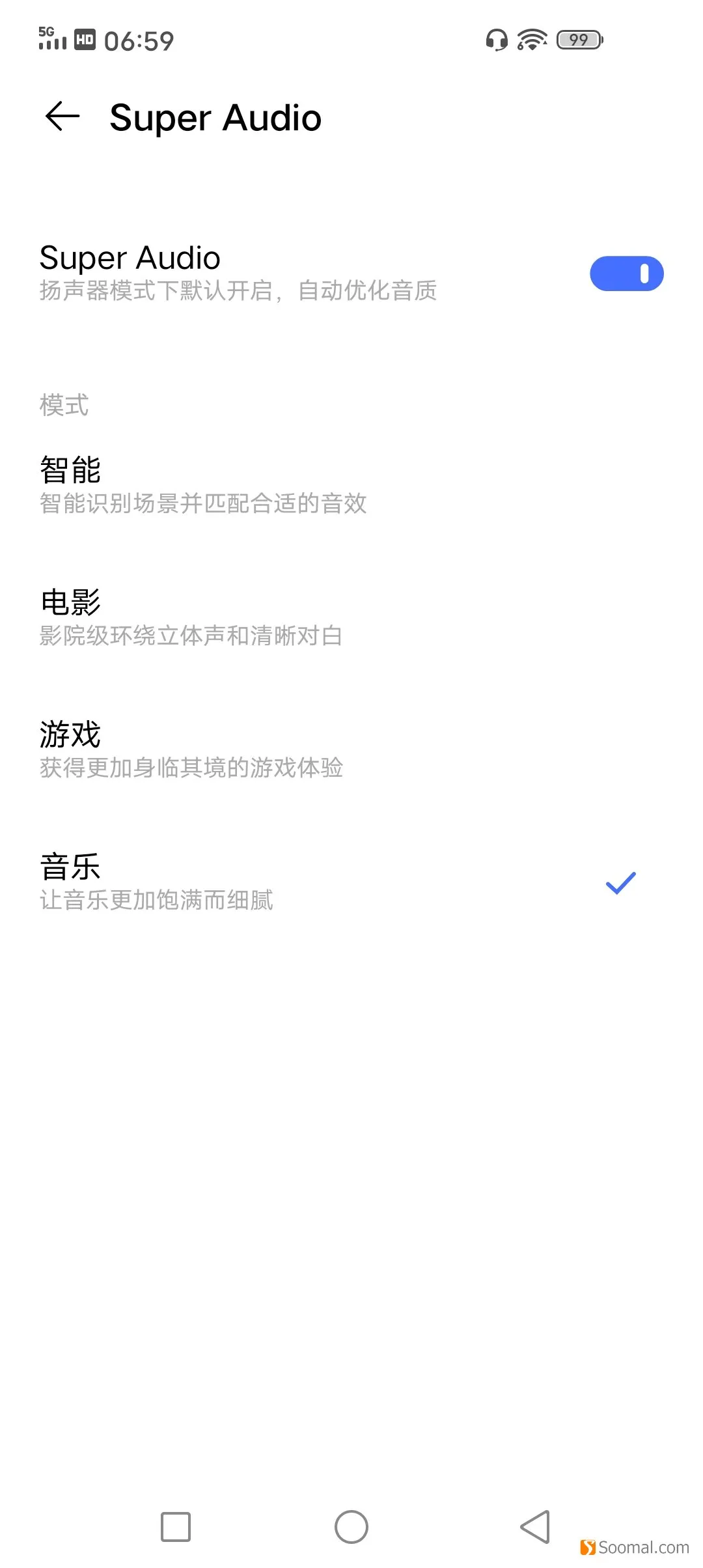
Task: Choose the 电影 movie mode
Action: click(x=351, y=617)
